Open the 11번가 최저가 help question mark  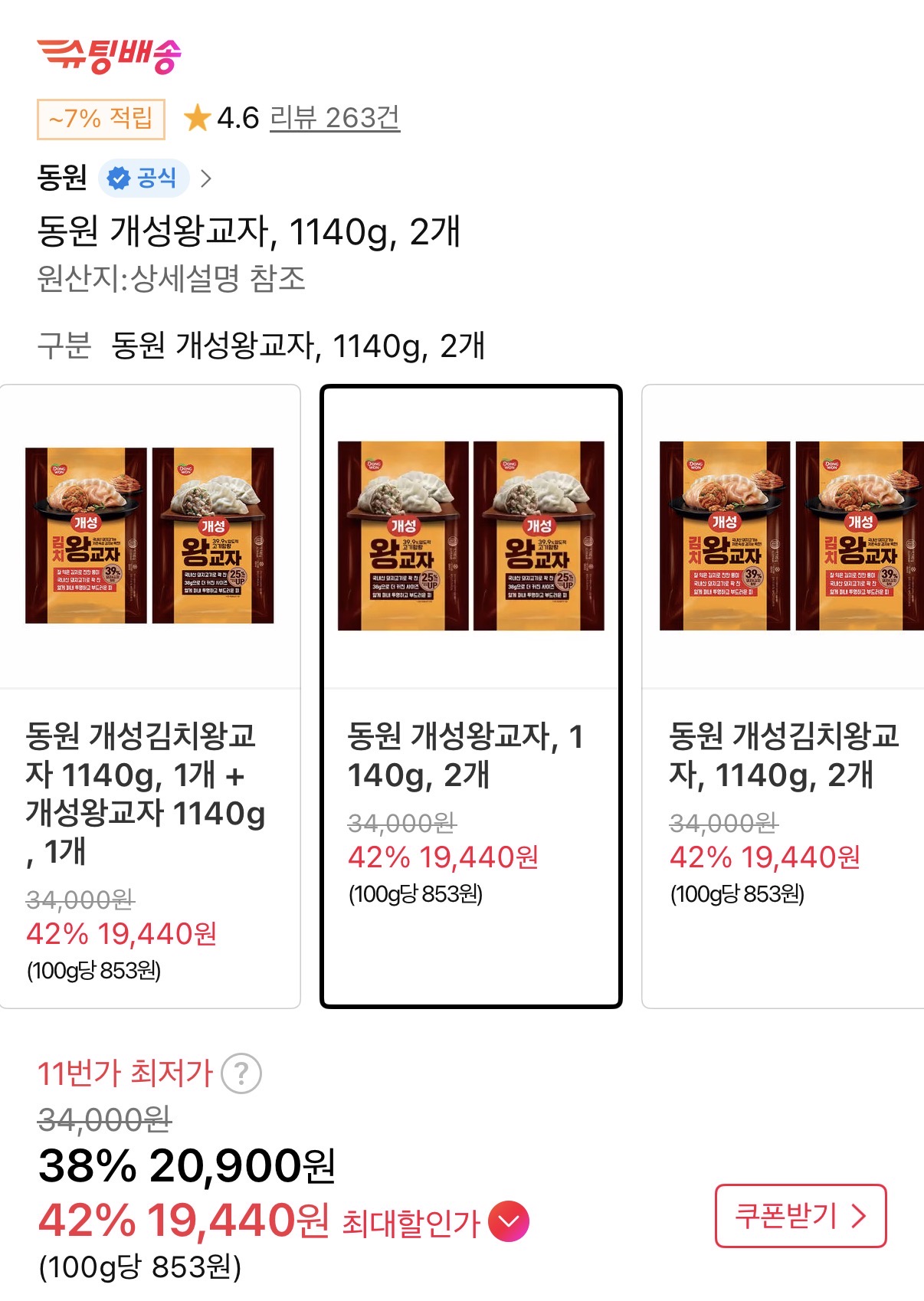[241, 1073]
